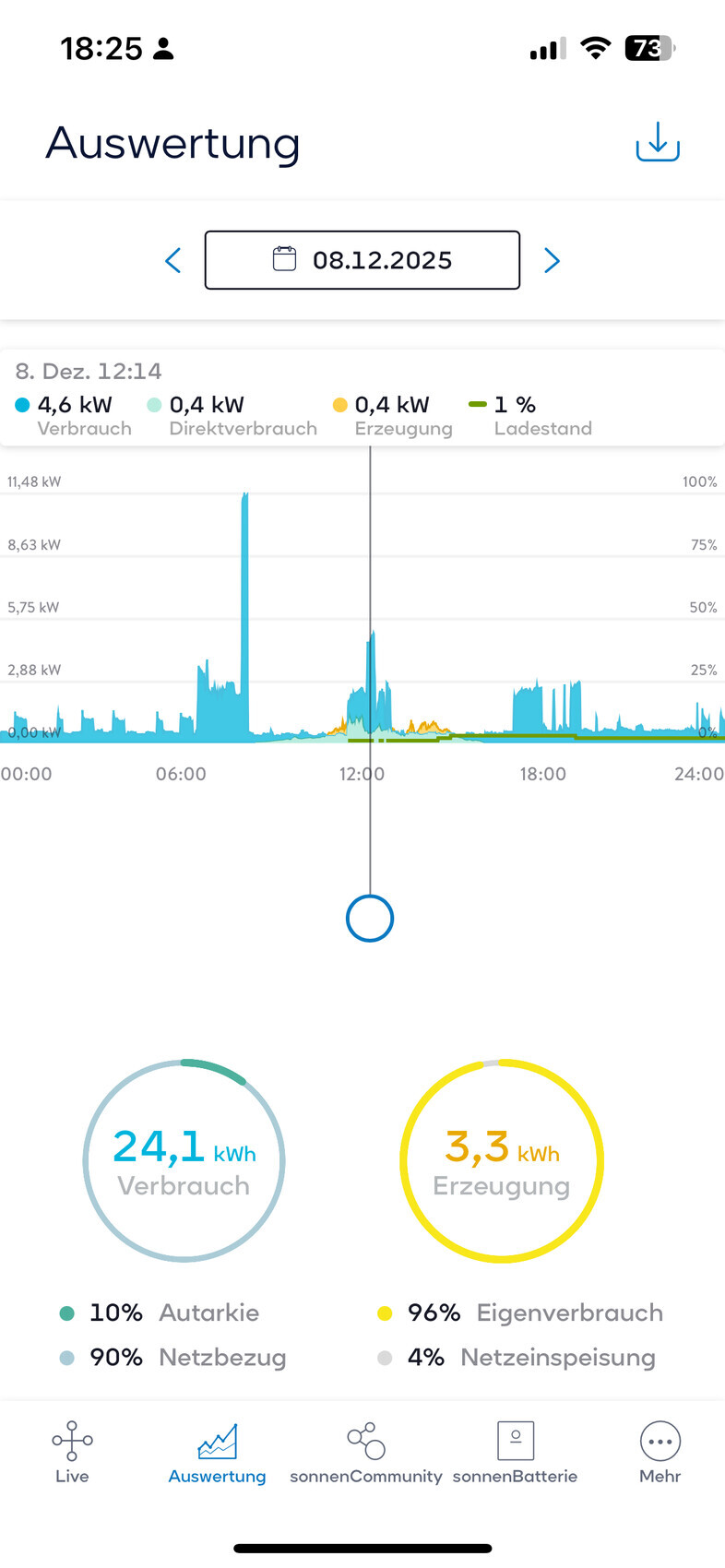The height and width of the screenshot is (1568, 725).
Task: Toggle the Verbrauch series via its blue dot
Action: (x=20, y=404)
